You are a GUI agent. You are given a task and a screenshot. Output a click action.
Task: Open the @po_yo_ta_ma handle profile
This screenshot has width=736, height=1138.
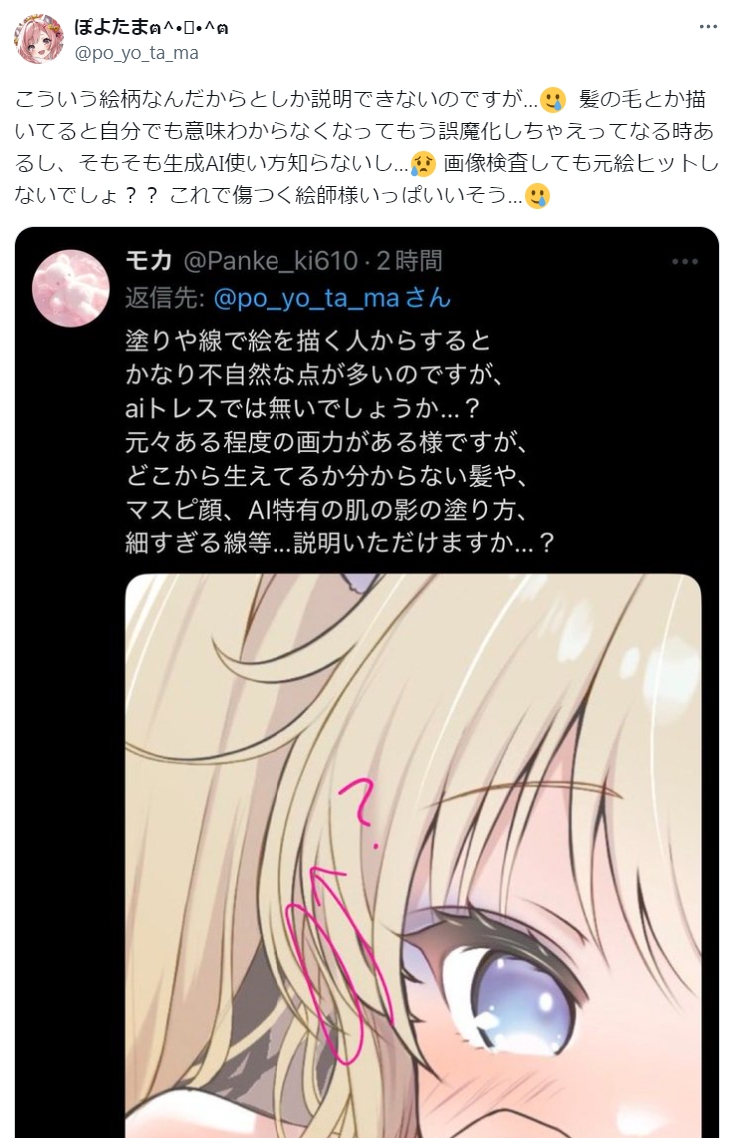click(x=136, y=53)
